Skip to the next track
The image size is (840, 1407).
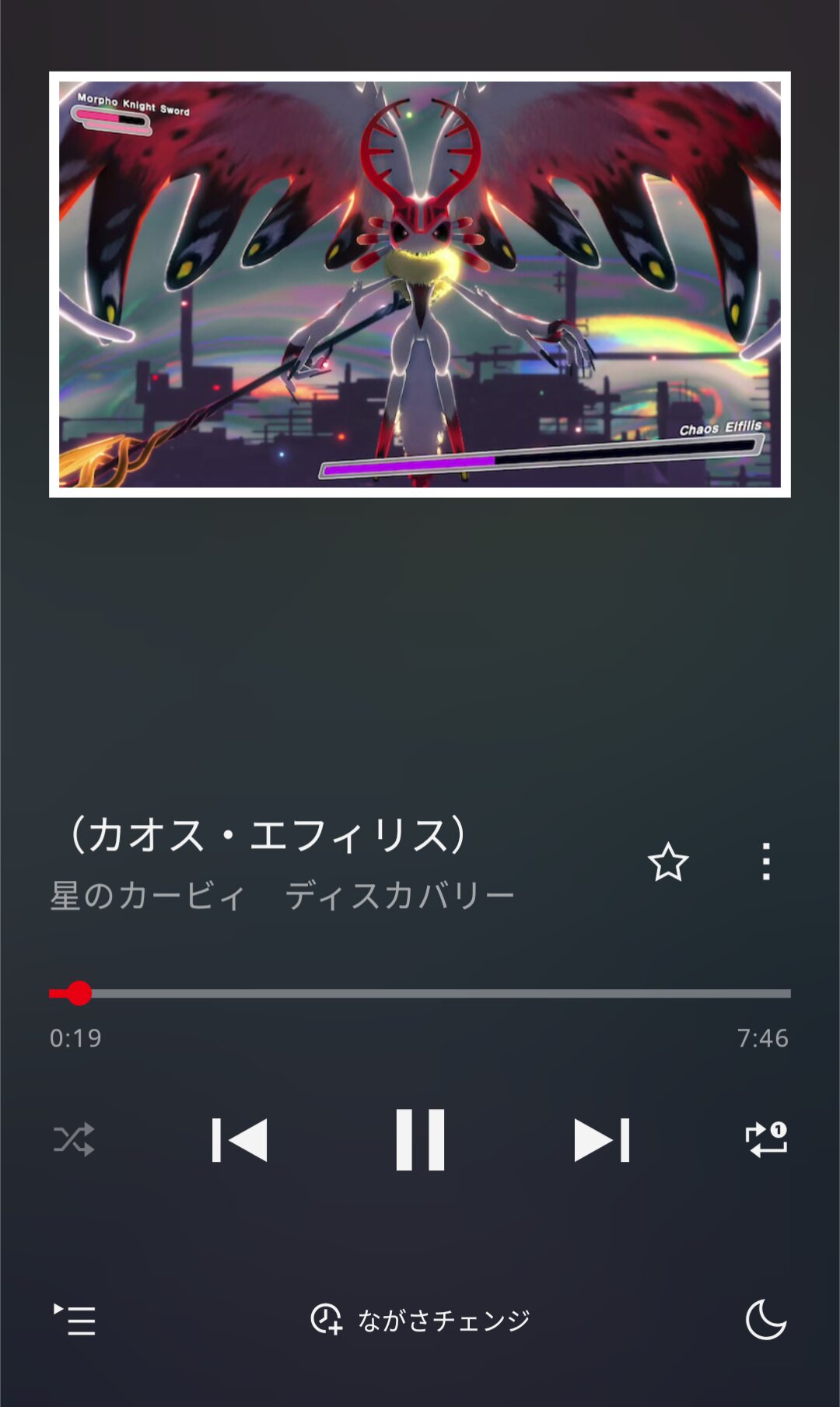click(x=601, y=1140)
